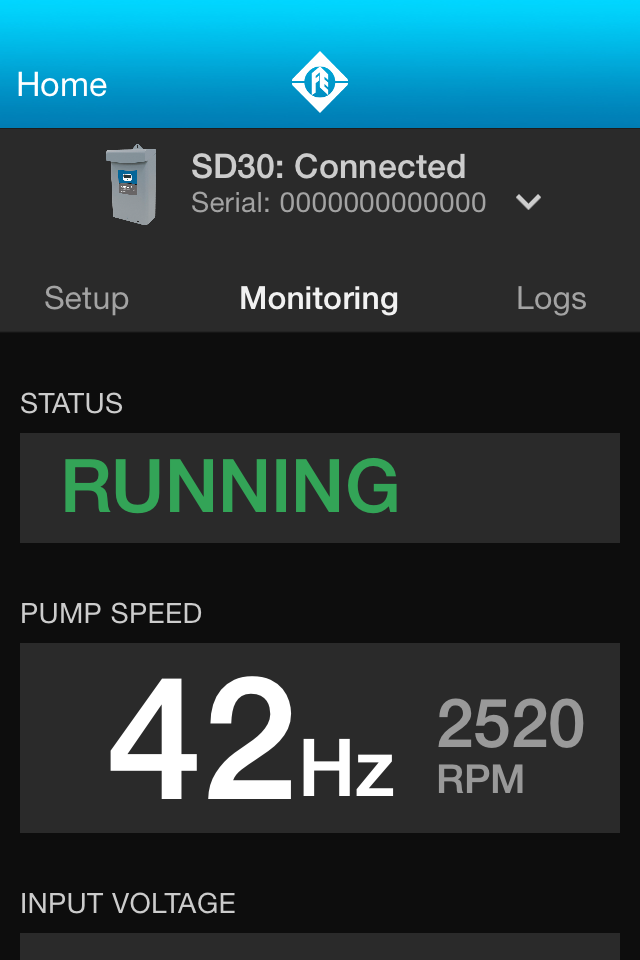Expand the SD30 device dropdown chevron

(x=528, y=201)
